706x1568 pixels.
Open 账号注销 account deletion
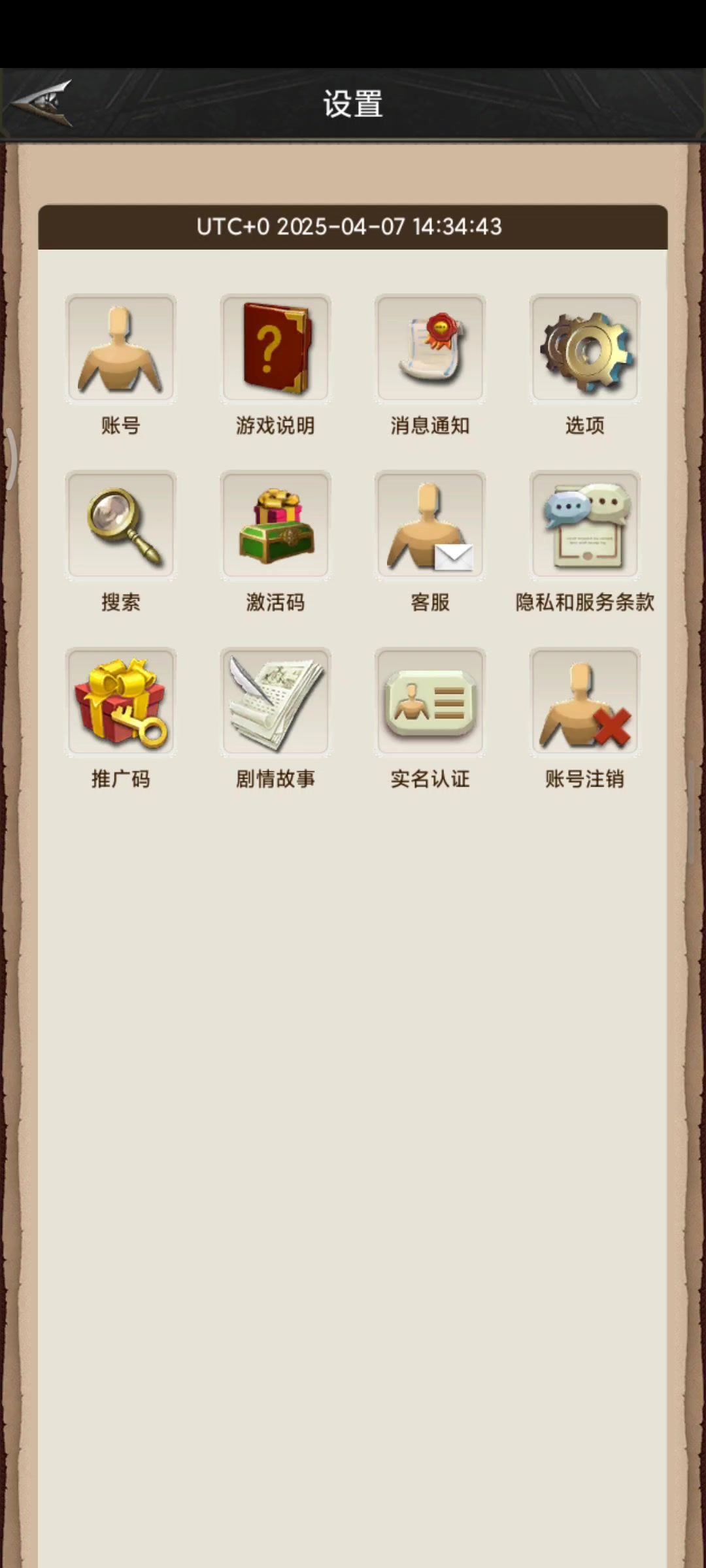pos(585,702)
